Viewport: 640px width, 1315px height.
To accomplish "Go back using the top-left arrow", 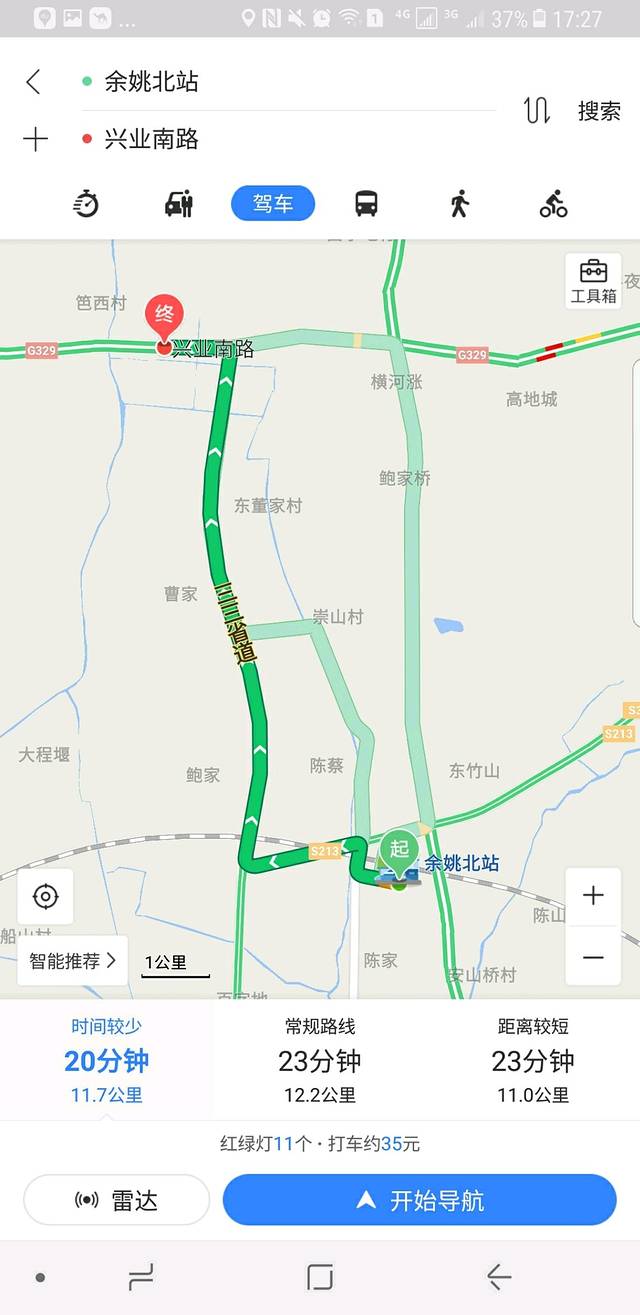I will [34, 82].
